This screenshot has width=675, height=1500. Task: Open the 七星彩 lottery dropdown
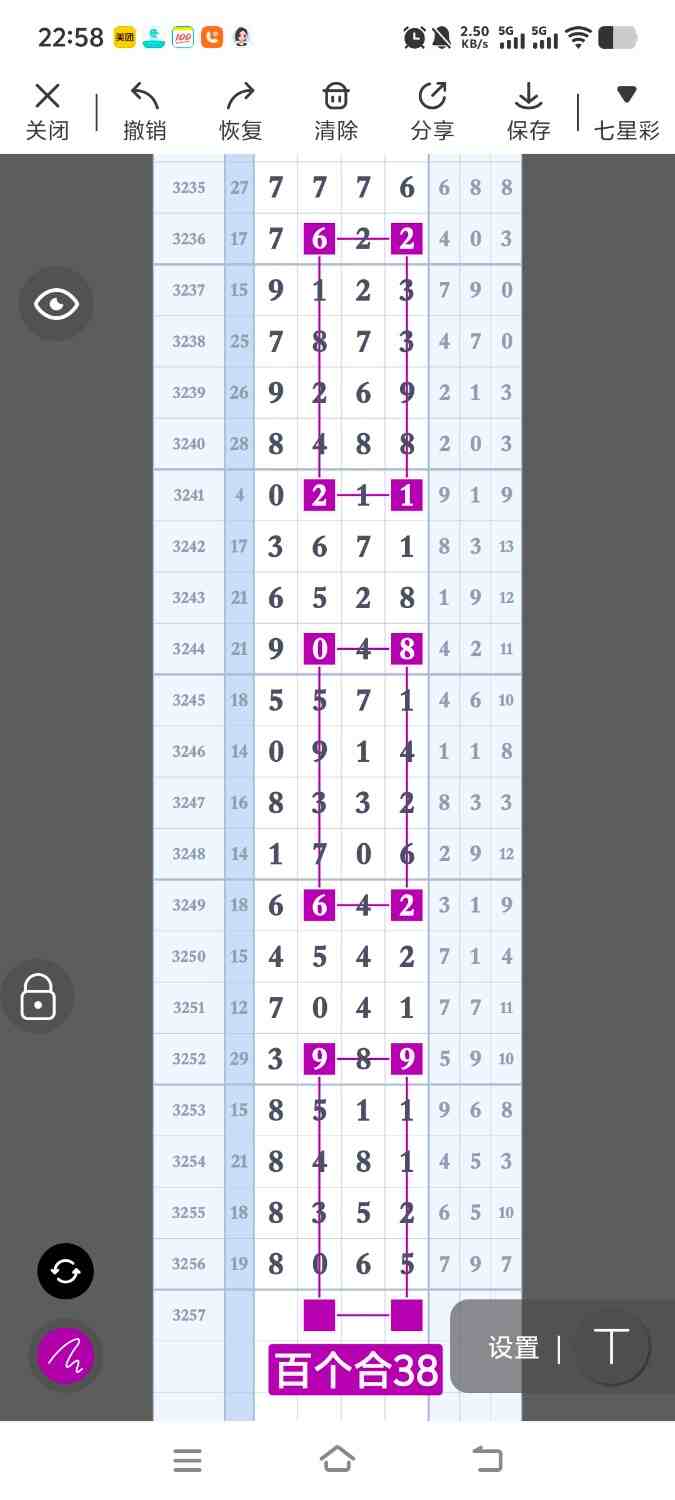[626, 110]
